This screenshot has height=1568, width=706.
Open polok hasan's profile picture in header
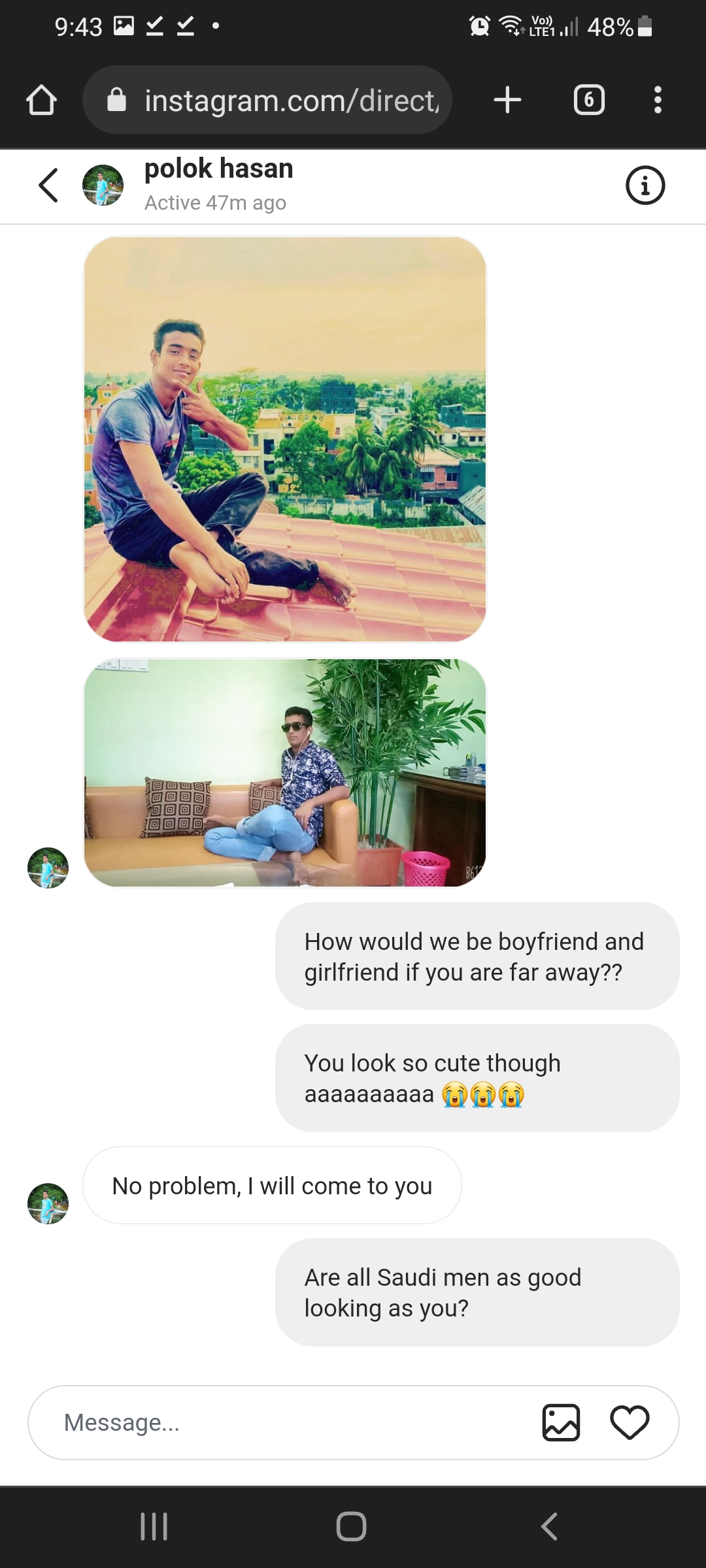click(x=103, y=186)
